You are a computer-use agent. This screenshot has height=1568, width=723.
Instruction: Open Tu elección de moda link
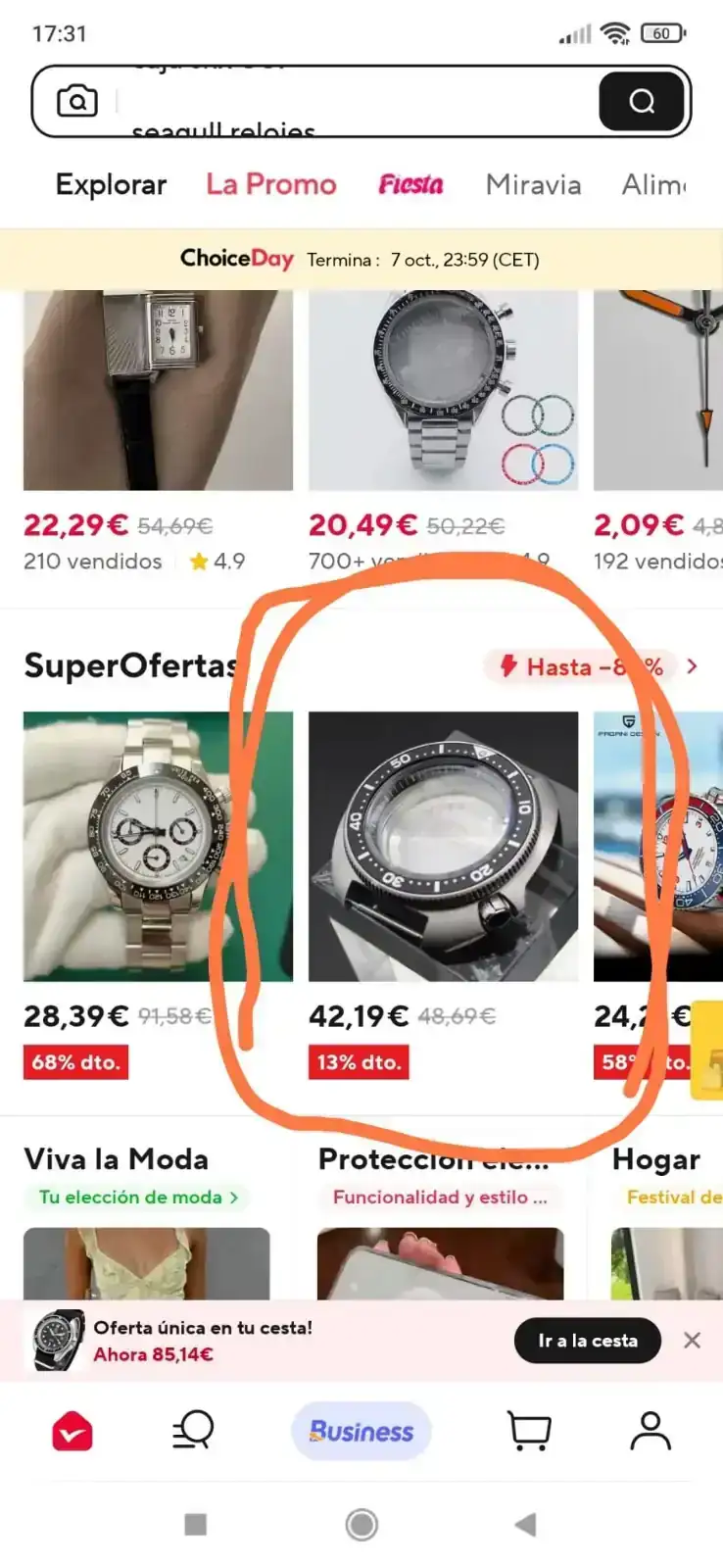pos(137,1198)
